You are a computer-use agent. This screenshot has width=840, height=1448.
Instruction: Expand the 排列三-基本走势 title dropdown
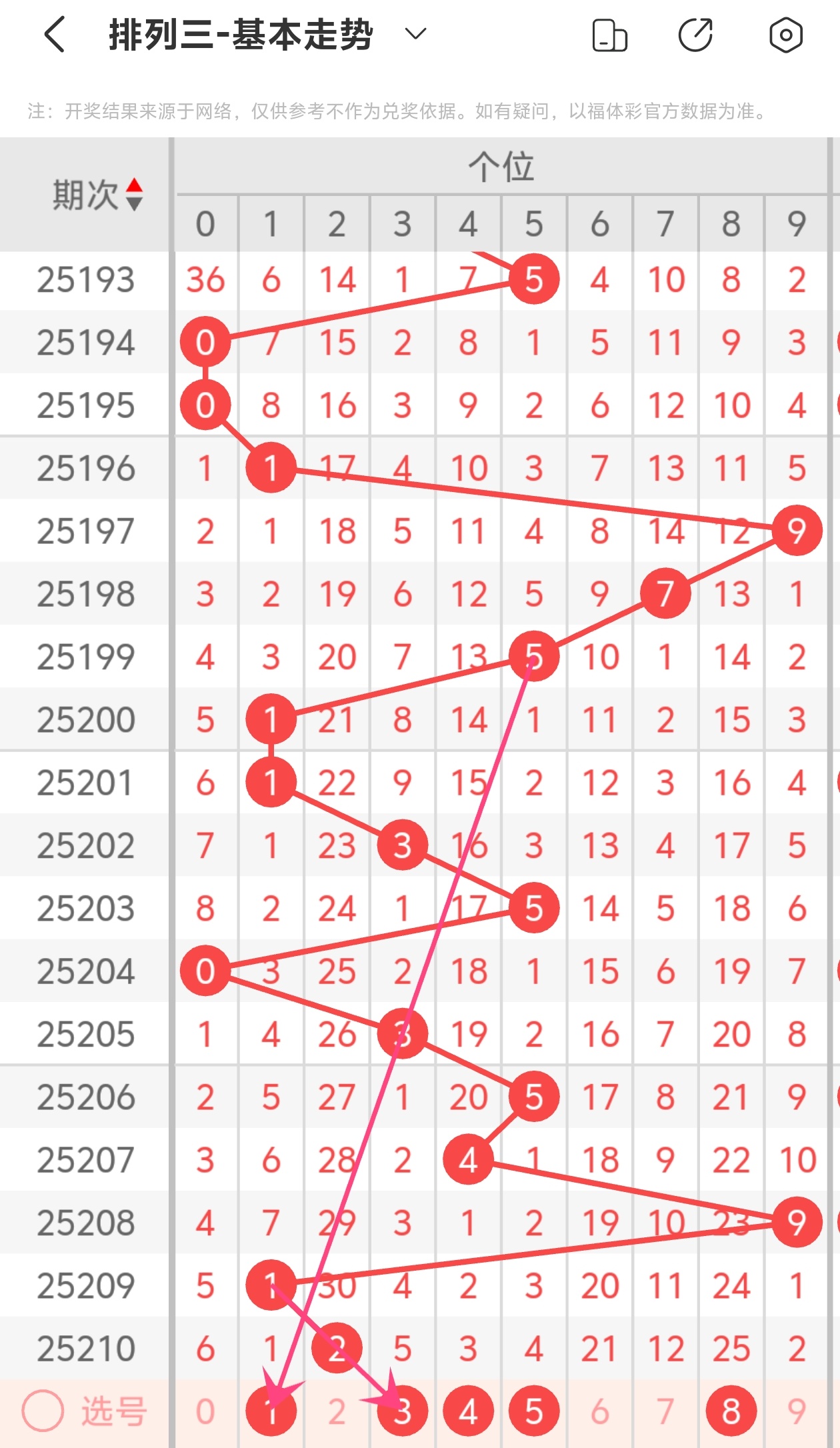(415, 34)
